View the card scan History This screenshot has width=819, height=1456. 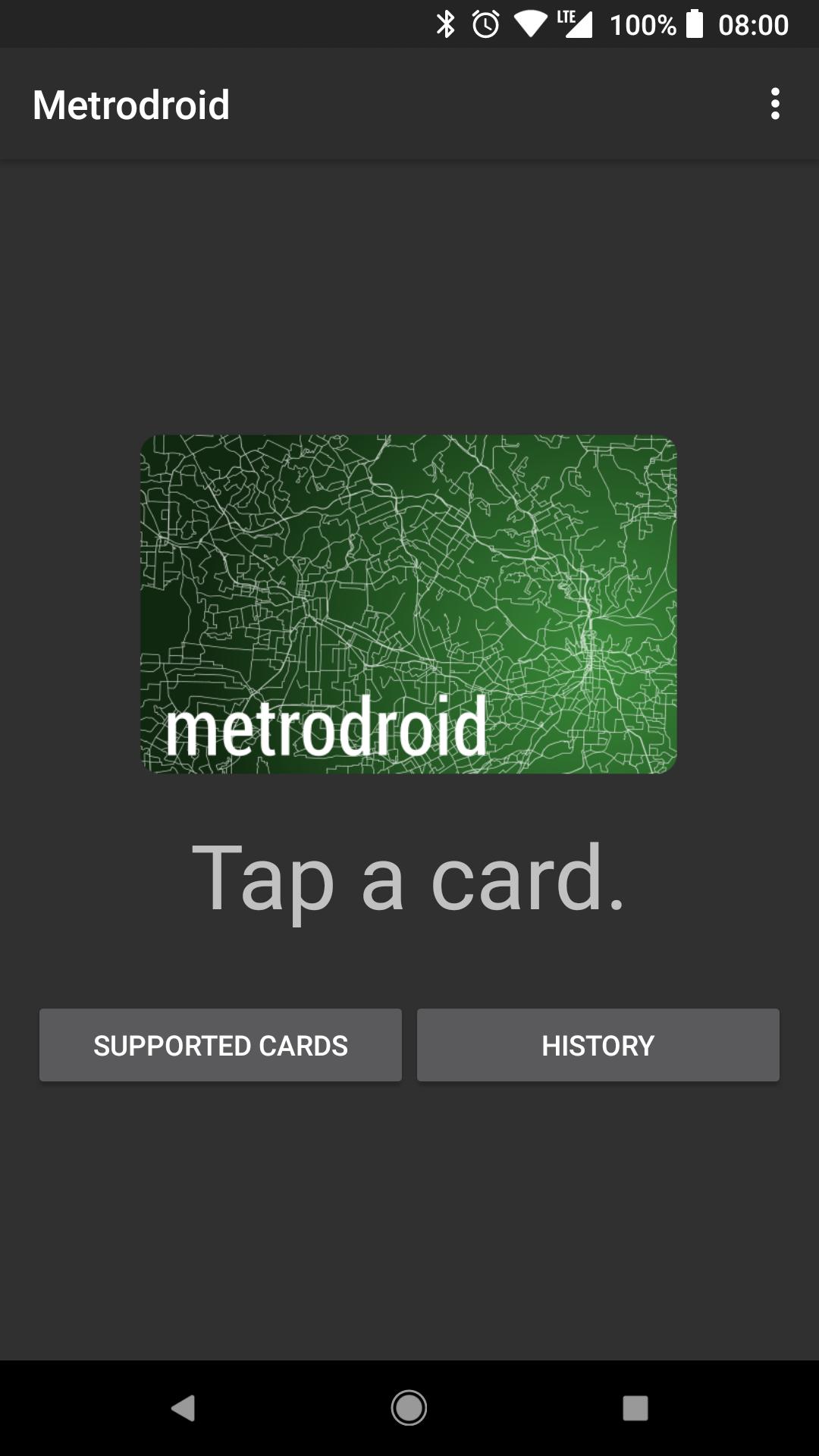coord(598,1045)
